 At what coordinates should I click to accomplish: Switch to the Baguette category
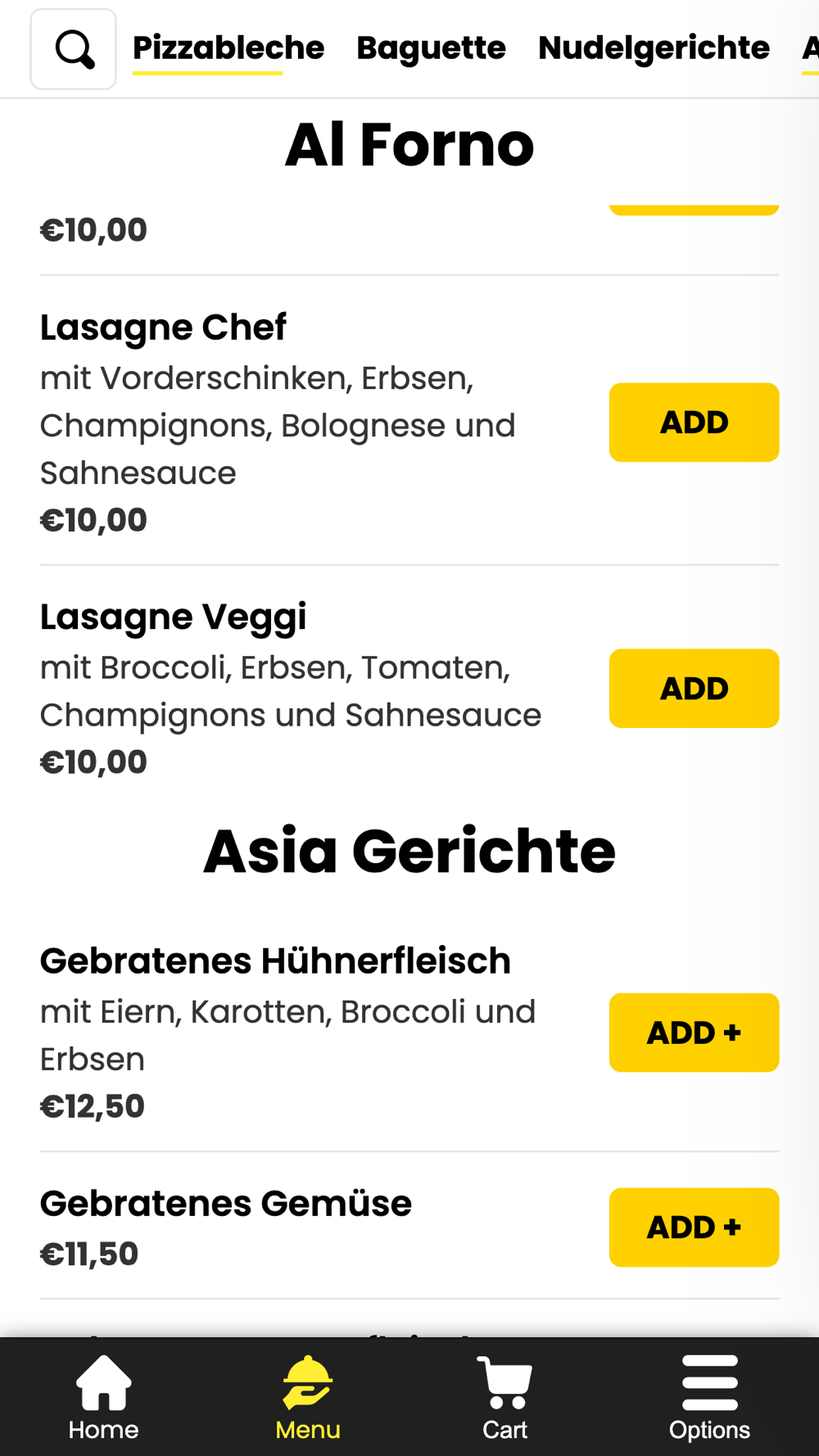tap(431, 48)
